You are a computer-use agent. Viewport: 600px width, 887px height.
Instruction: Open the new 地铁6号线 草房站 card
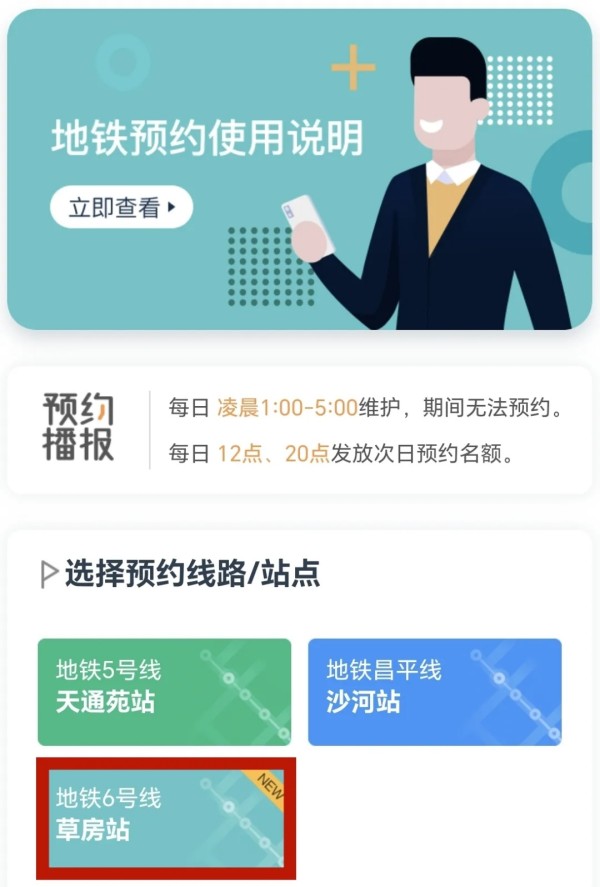click(x=166, y=818)
